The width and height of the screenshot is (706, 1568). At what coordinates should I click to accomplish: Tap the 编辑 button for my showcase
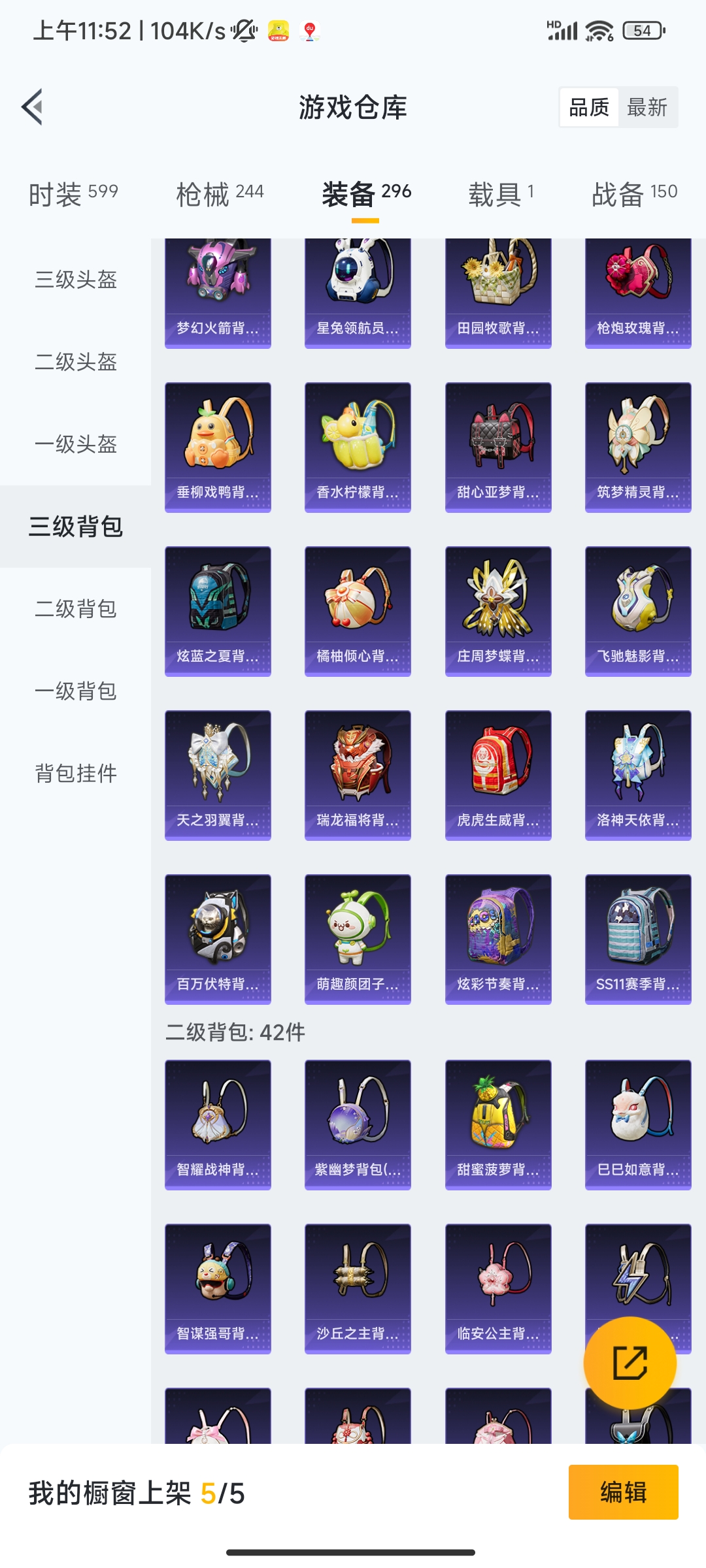(623, 1492)
